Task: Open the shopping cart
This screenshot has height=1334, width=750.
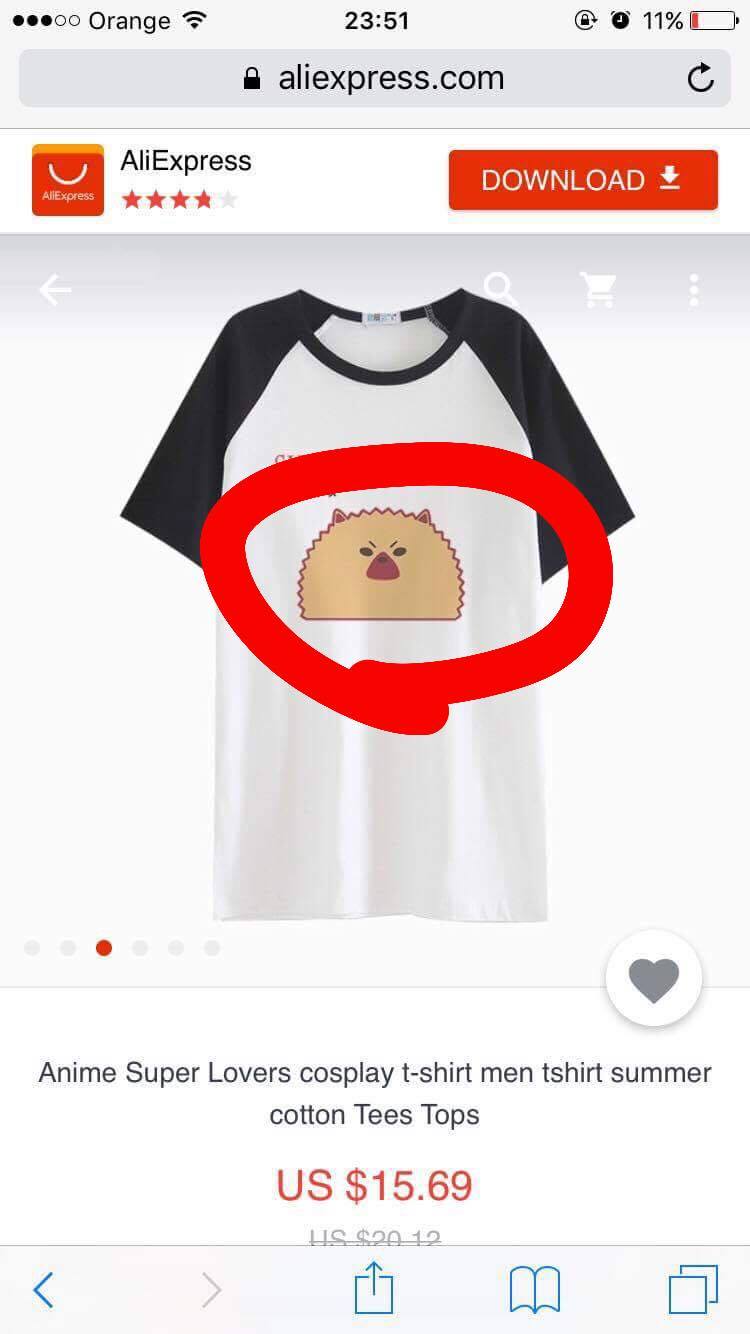Action: click(x=598, y=290)
